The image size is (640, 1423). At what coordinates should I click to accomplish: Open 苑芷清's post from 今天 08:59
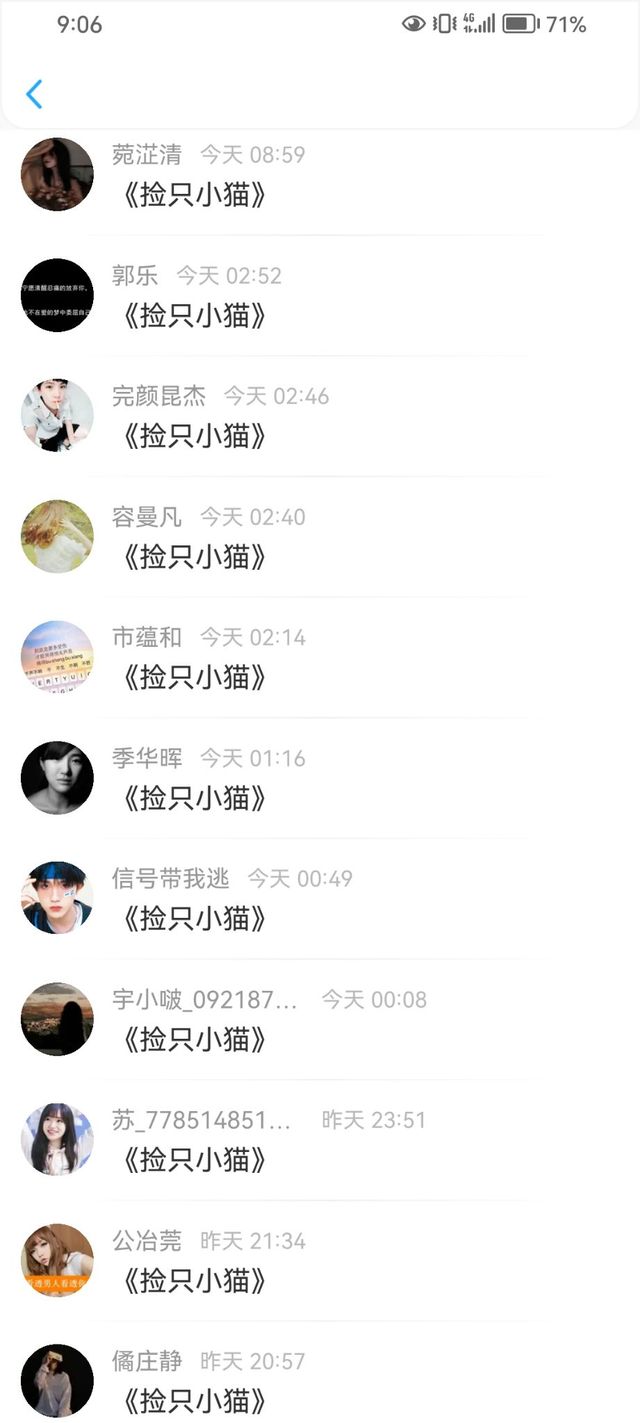[195, 194]
